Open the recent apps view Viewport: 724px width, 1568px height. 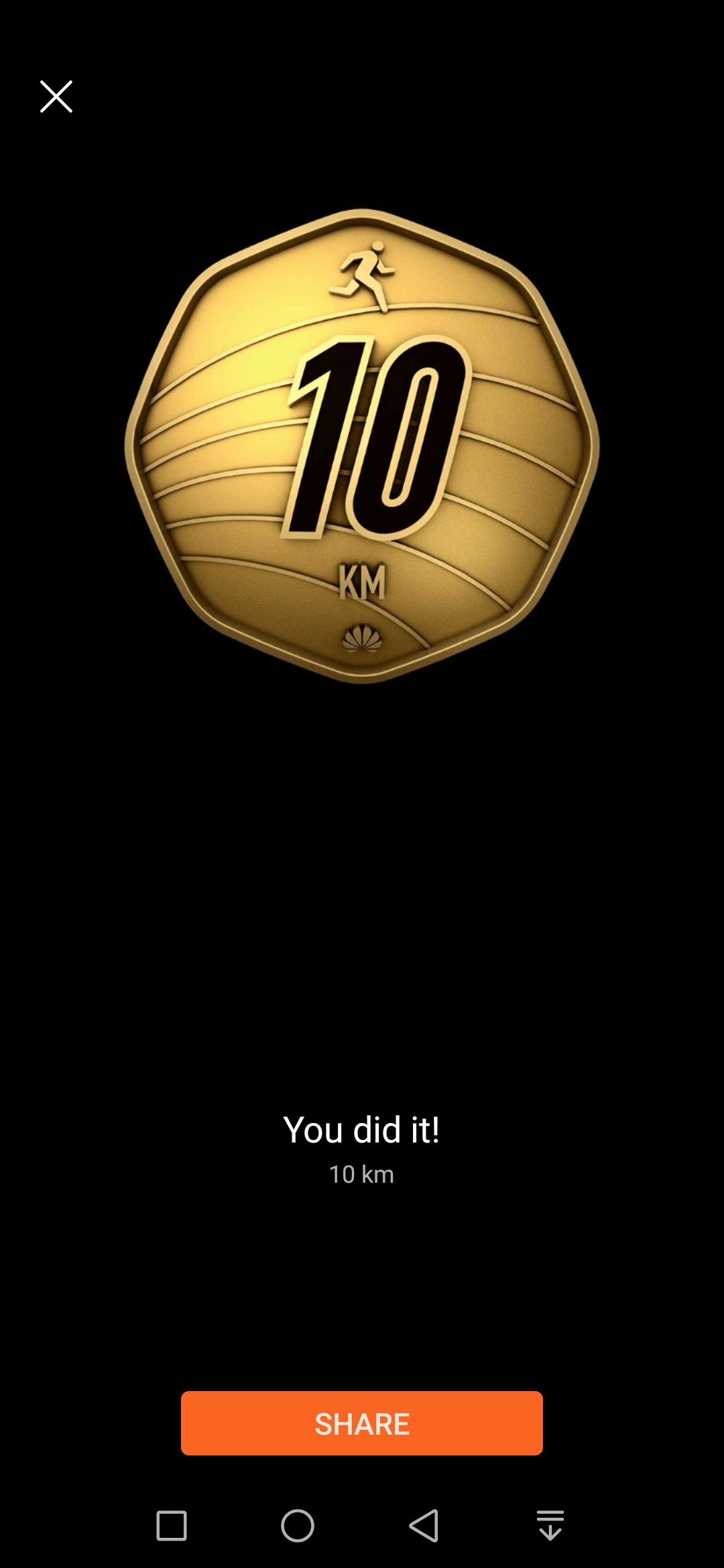click(x=172, y=1526)
